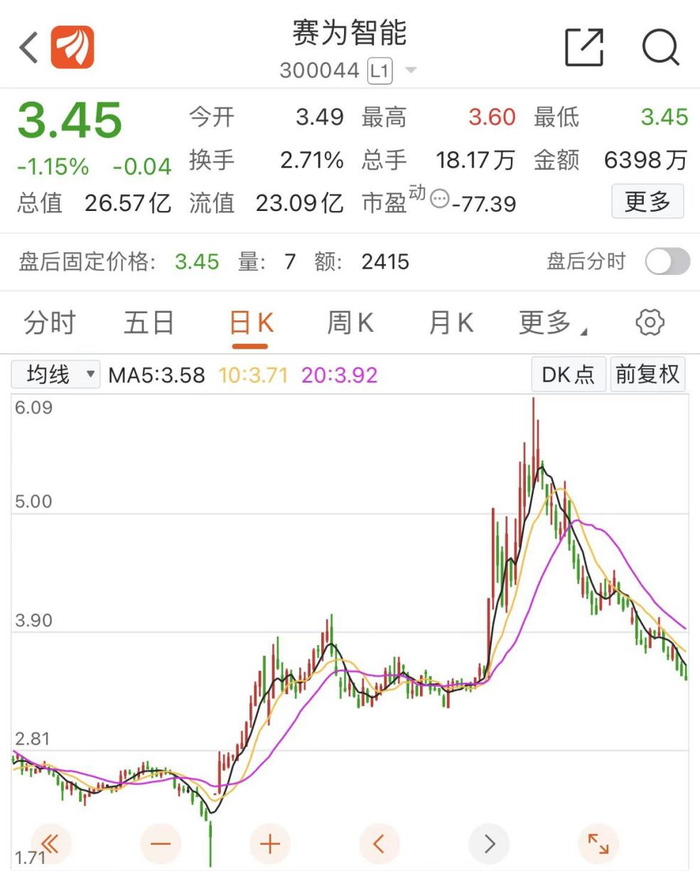
Task: Tap the DK点 button
Action: pos(568,374)
